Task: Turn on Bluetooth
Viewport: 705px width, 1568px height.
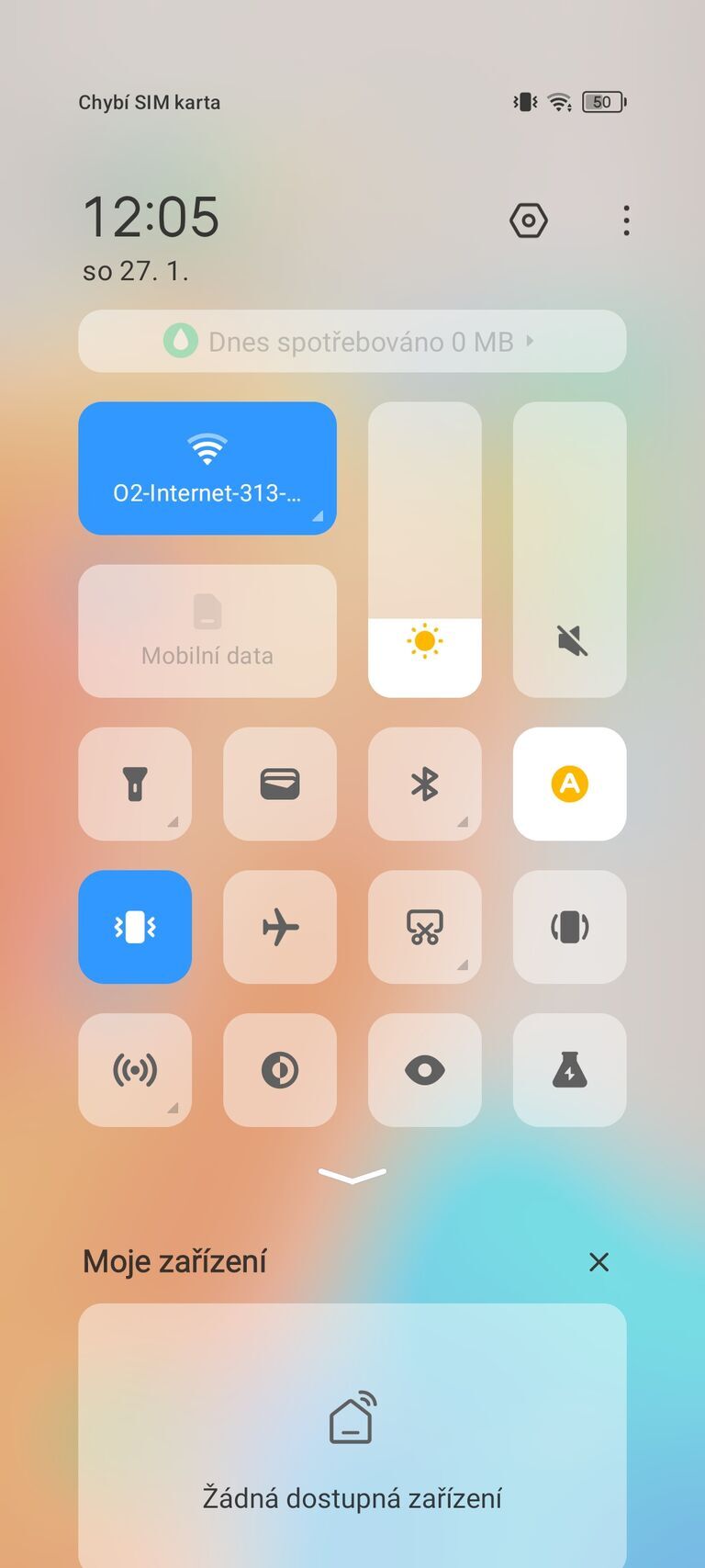Action: click(424, 784)
